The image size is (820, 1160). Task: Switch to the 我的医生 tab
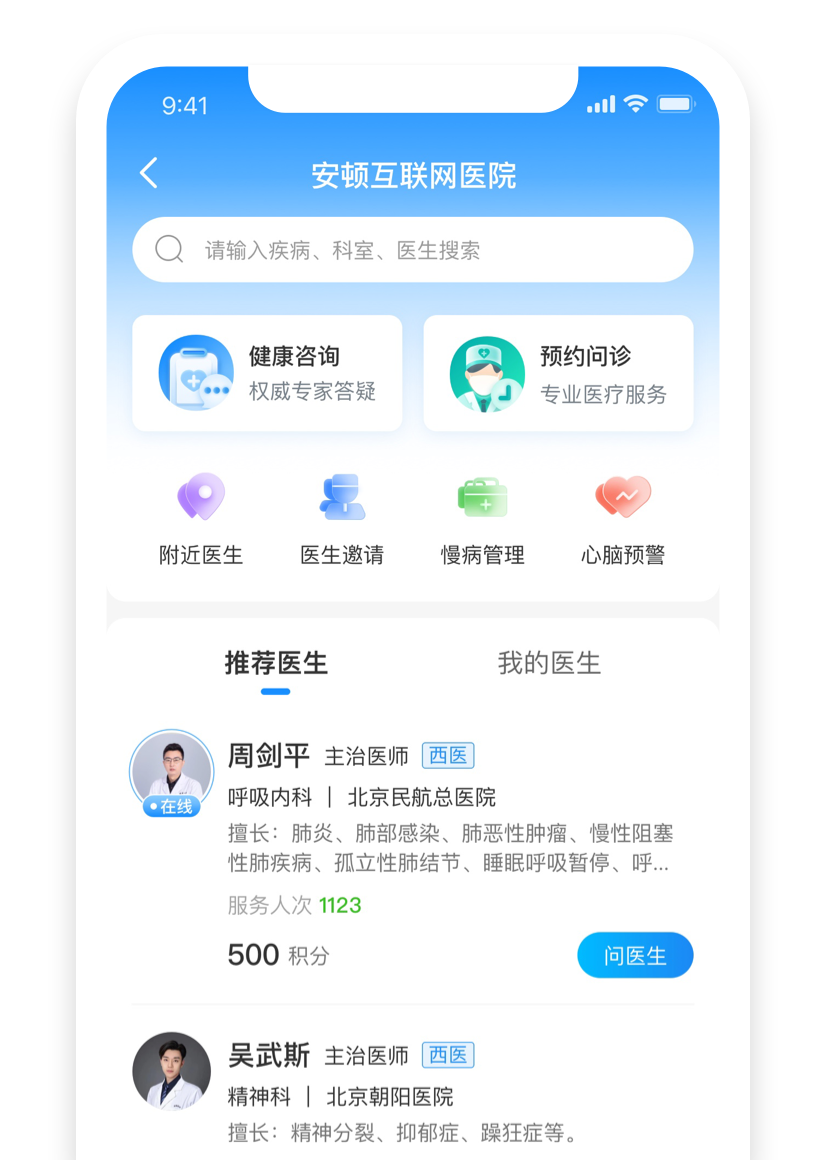[549, 664]
